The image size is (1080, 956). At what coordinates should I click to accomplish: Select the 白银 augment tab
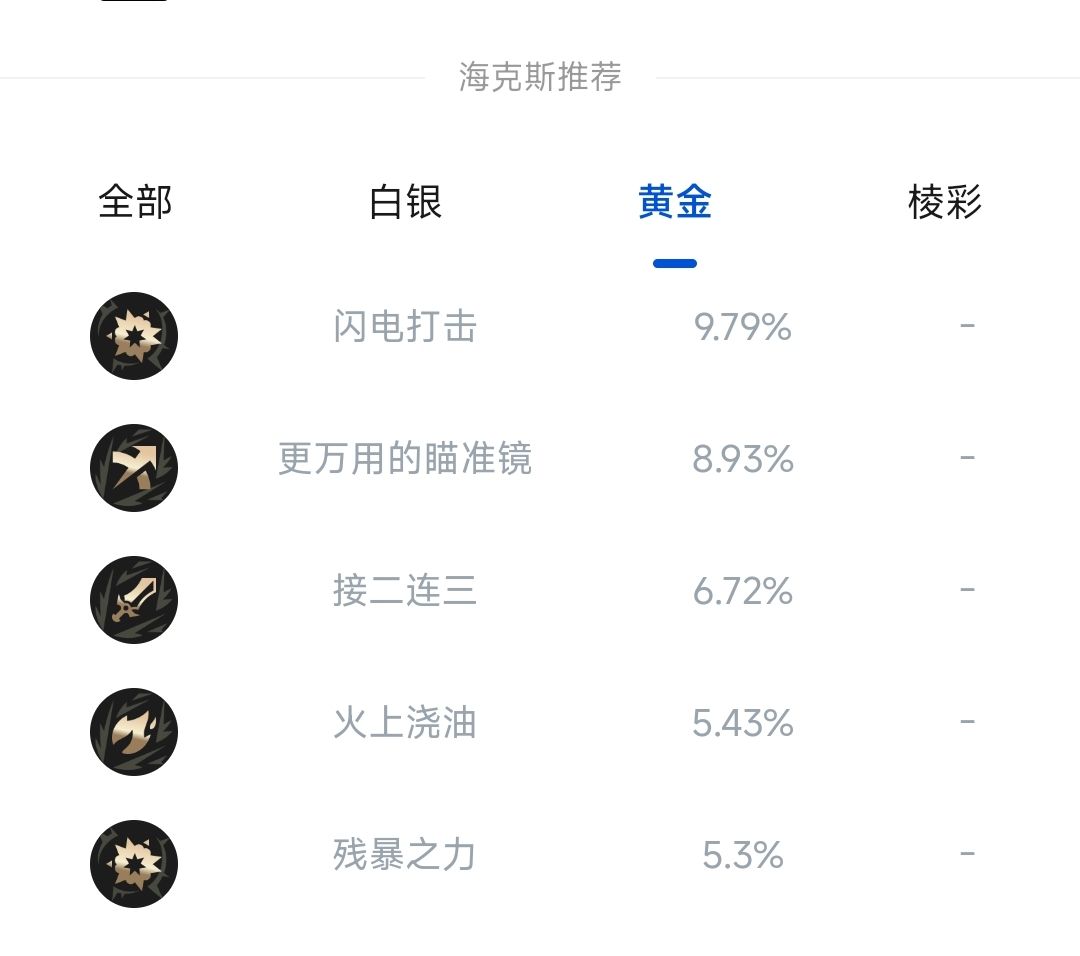tap(405, 202)
